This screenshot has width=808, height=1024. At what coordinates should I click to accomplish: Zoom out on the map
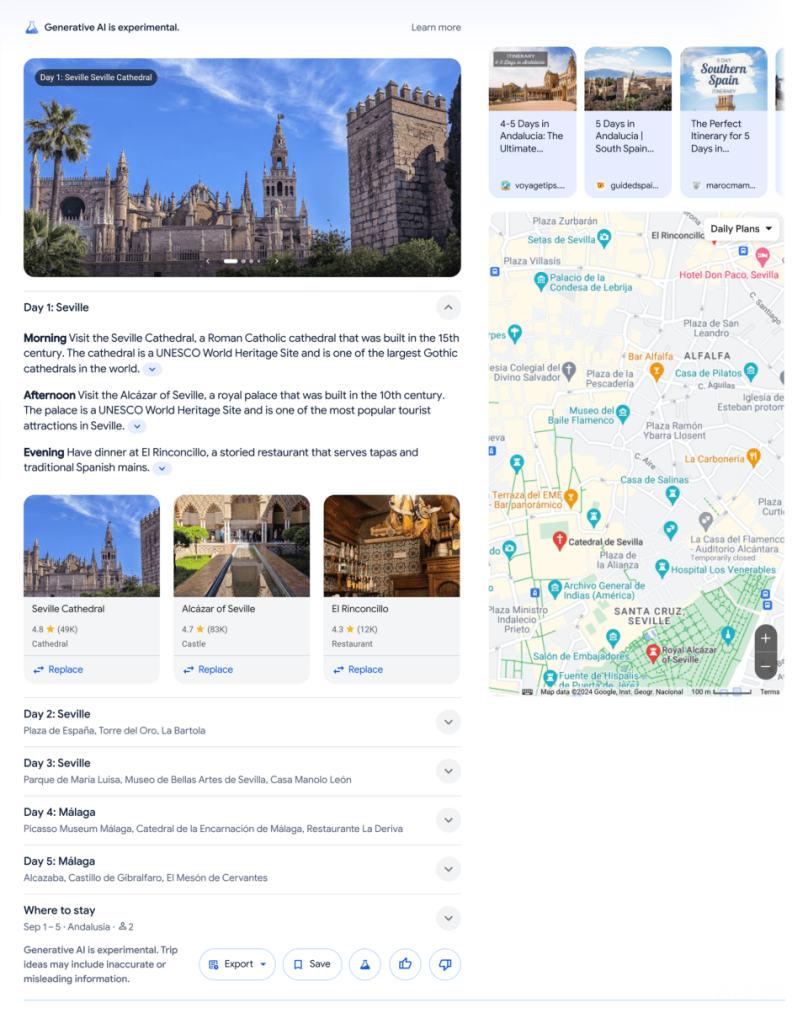[x=765, y=666]
